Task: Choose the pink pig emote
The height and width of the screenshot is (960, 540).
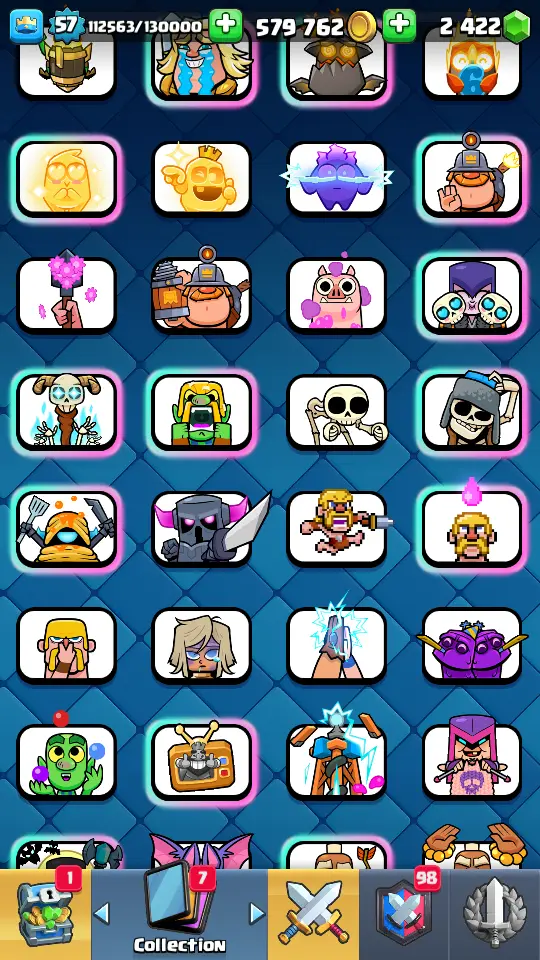Action: (x=337, y=294)
